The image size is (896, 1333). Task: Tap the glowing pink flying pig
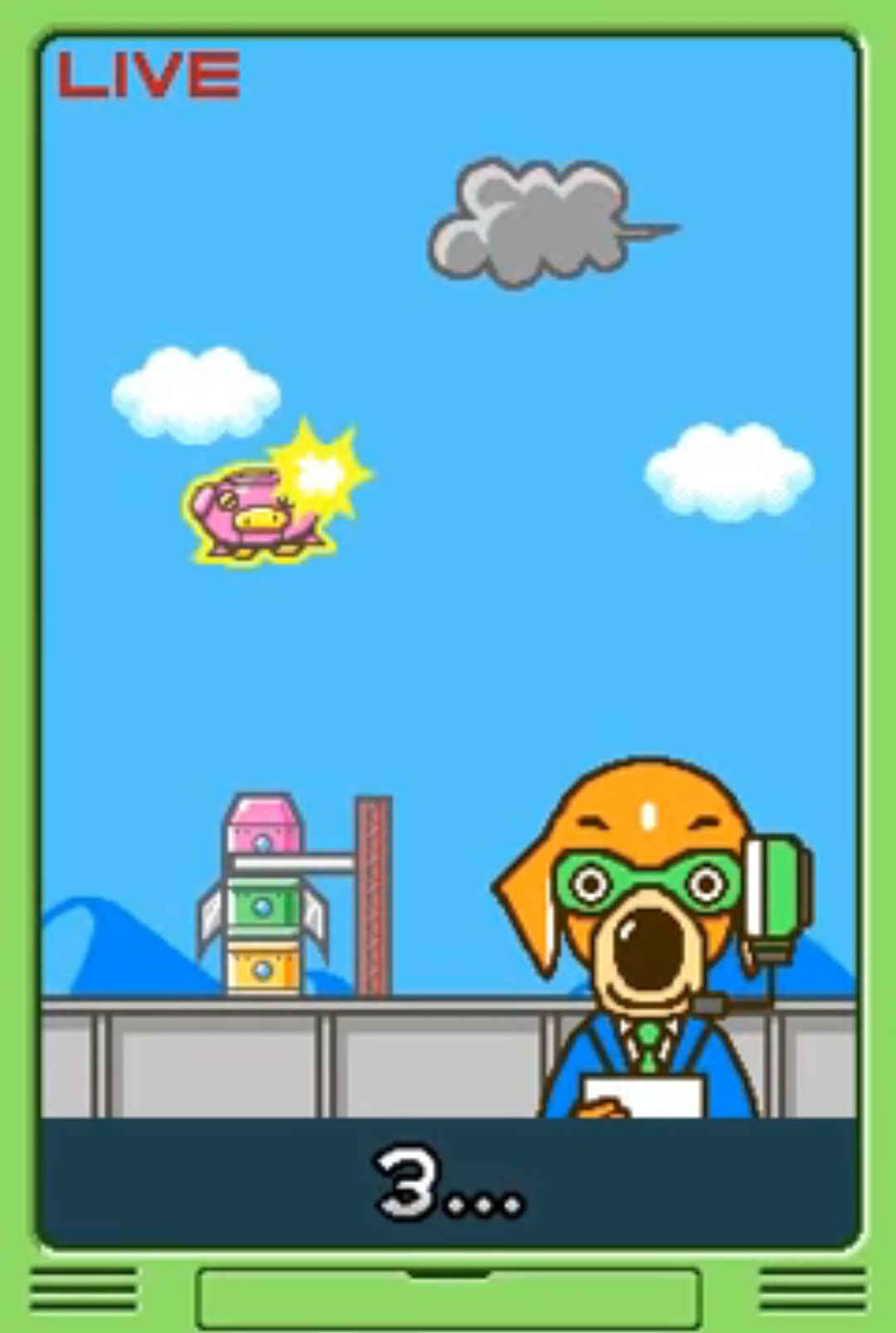pos(257,515)
